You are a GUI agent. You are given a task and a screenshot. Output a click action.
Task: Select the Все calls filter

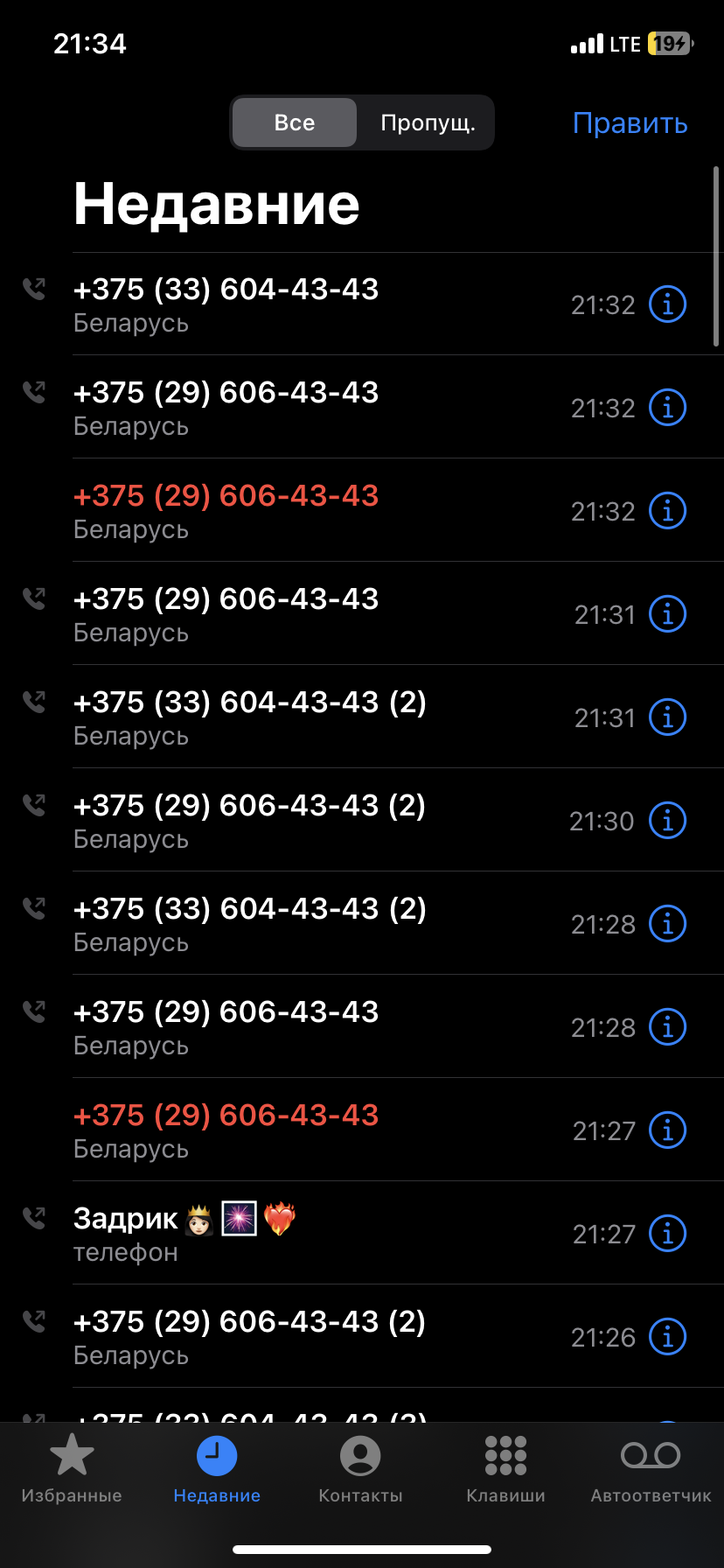[x=295, y=122]
